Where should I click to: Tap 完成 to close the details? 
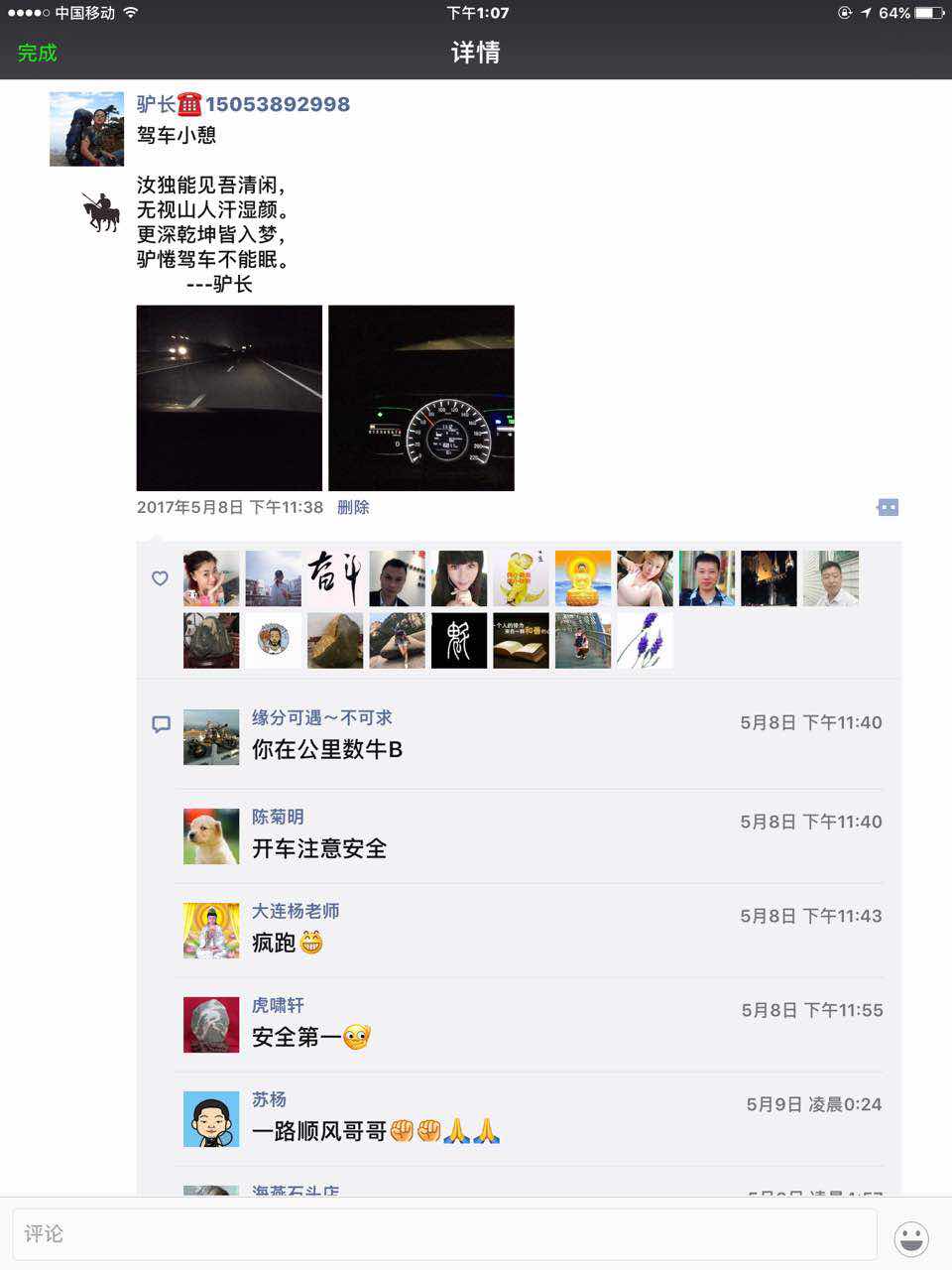pyautogui.click(x=38, y=53)
